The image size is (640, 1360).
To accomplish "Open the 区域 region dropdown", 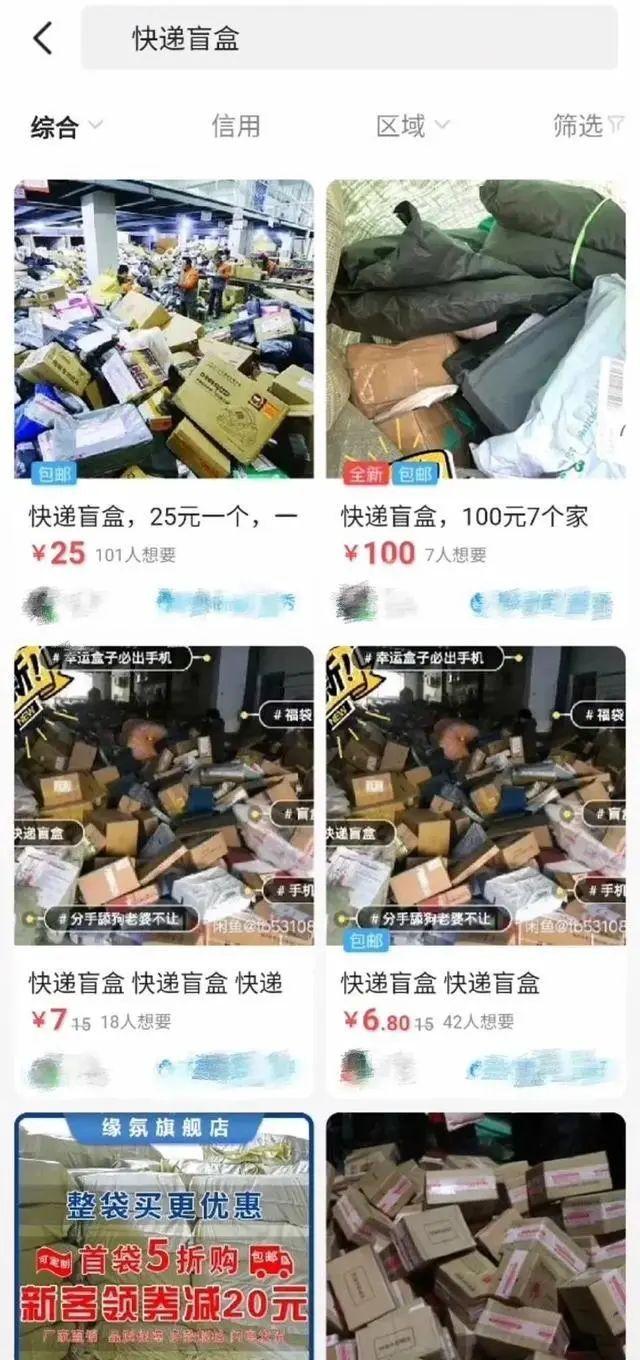I will pos(411,126).
